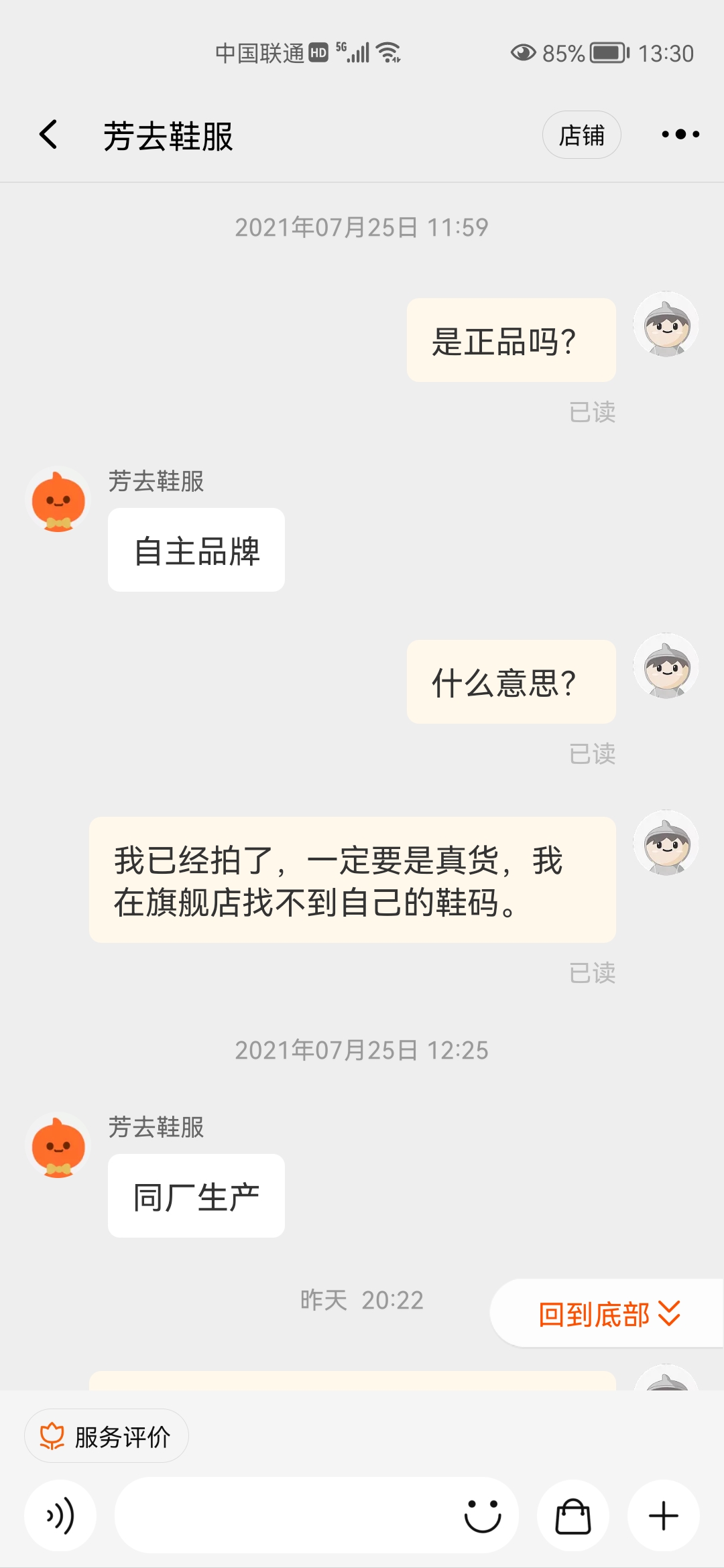
Task: Open the 店铺 shop button
Action: (582, 134)
